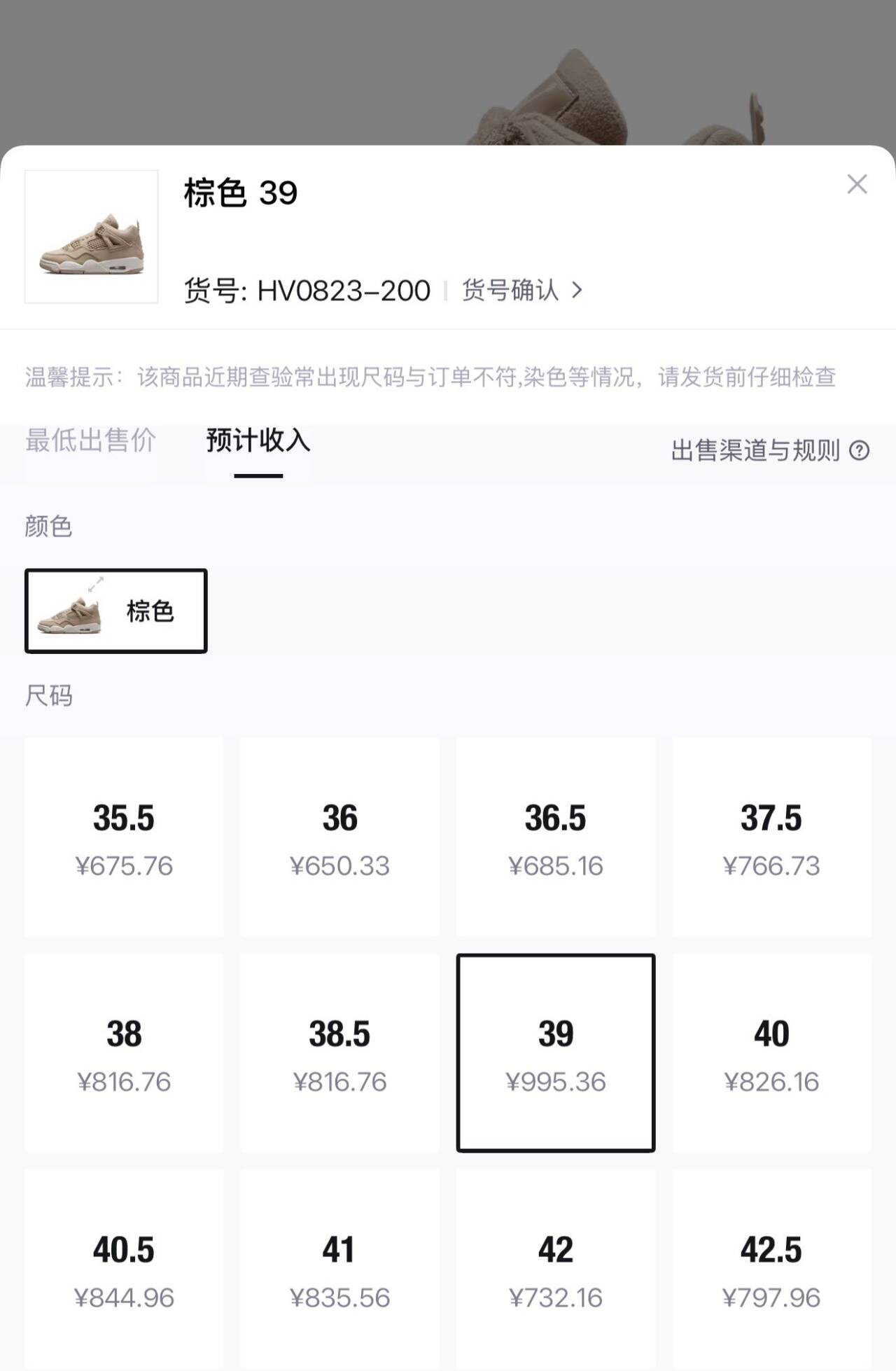Tap the product thumbnail image
Screen dimensions: 896x1371
(x=92, y=237)
